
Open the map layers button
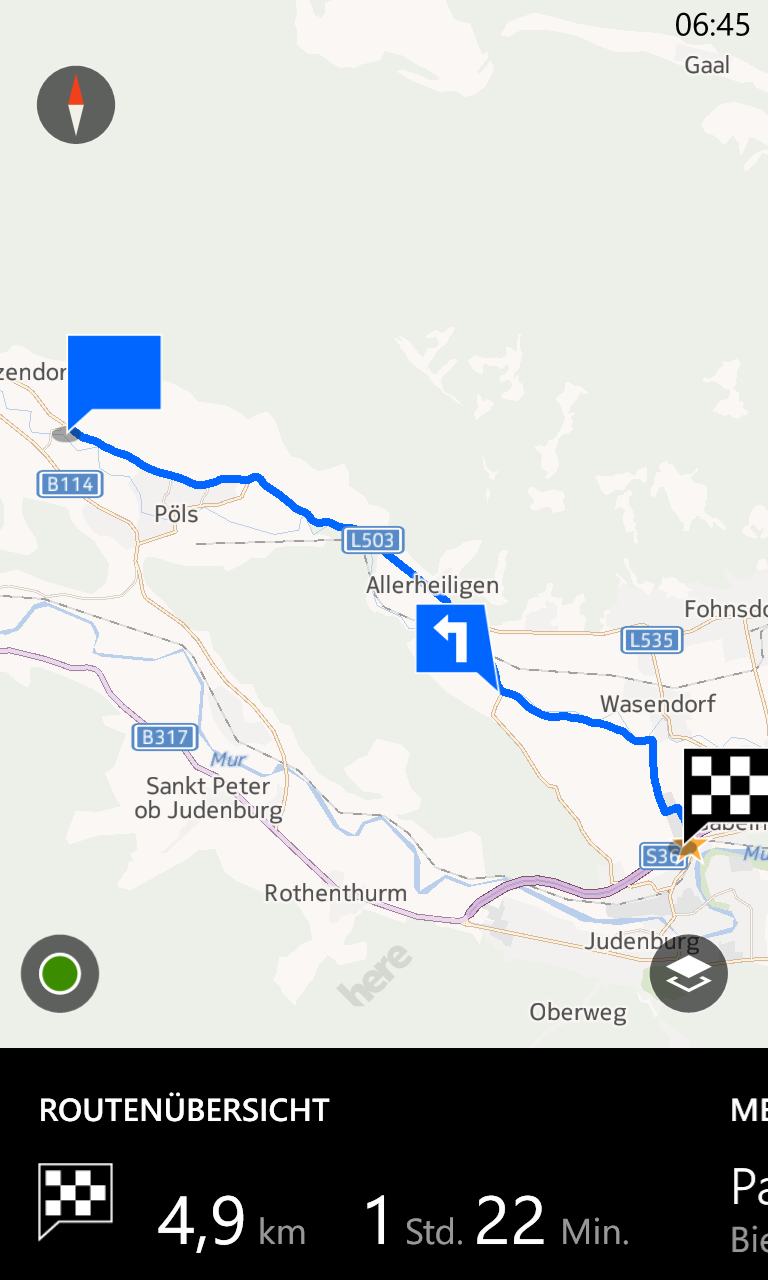[689, 974]
